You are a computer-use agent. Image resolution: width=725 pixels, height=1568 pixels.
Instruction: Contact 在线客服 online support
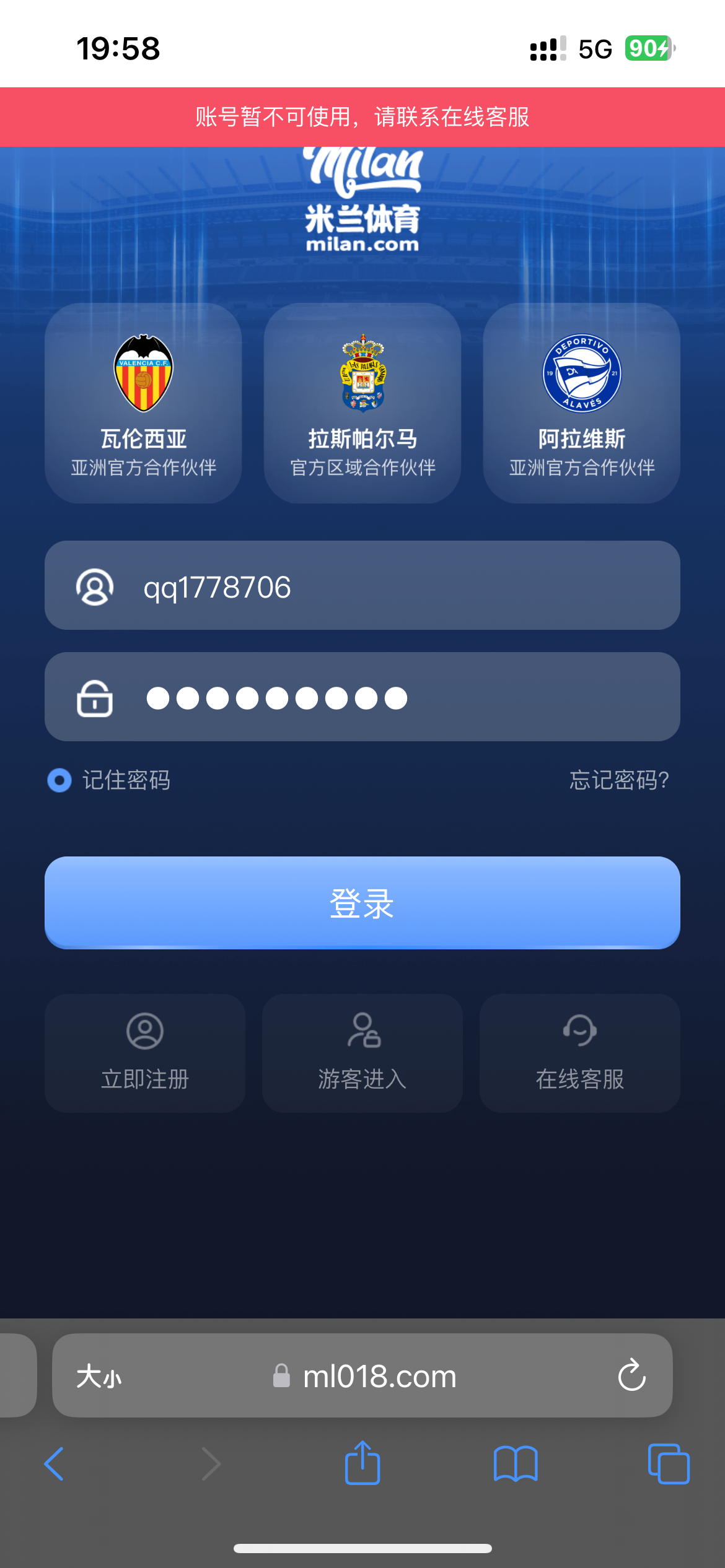point(579,1053)
